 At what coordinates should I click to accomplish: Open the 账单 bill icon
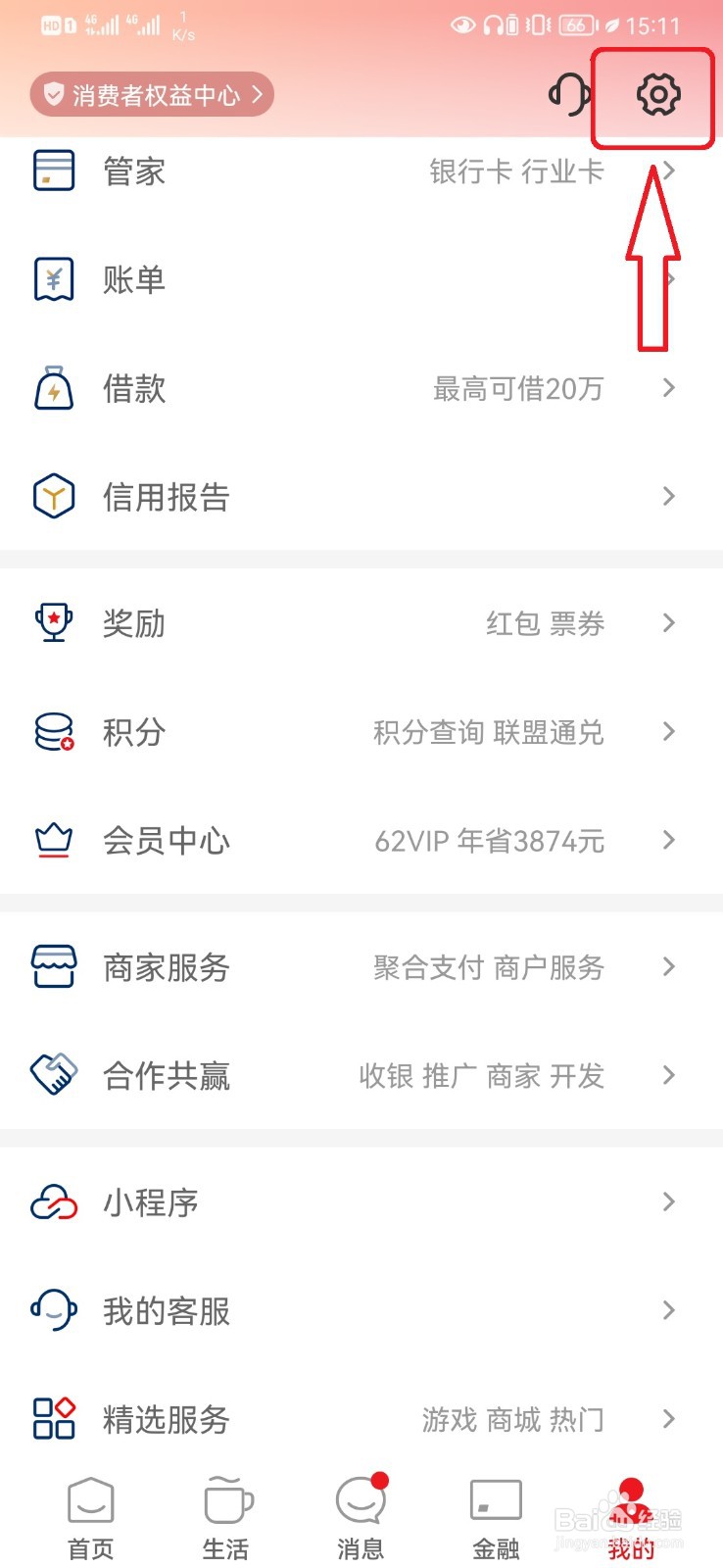click(x=54, y=278)
